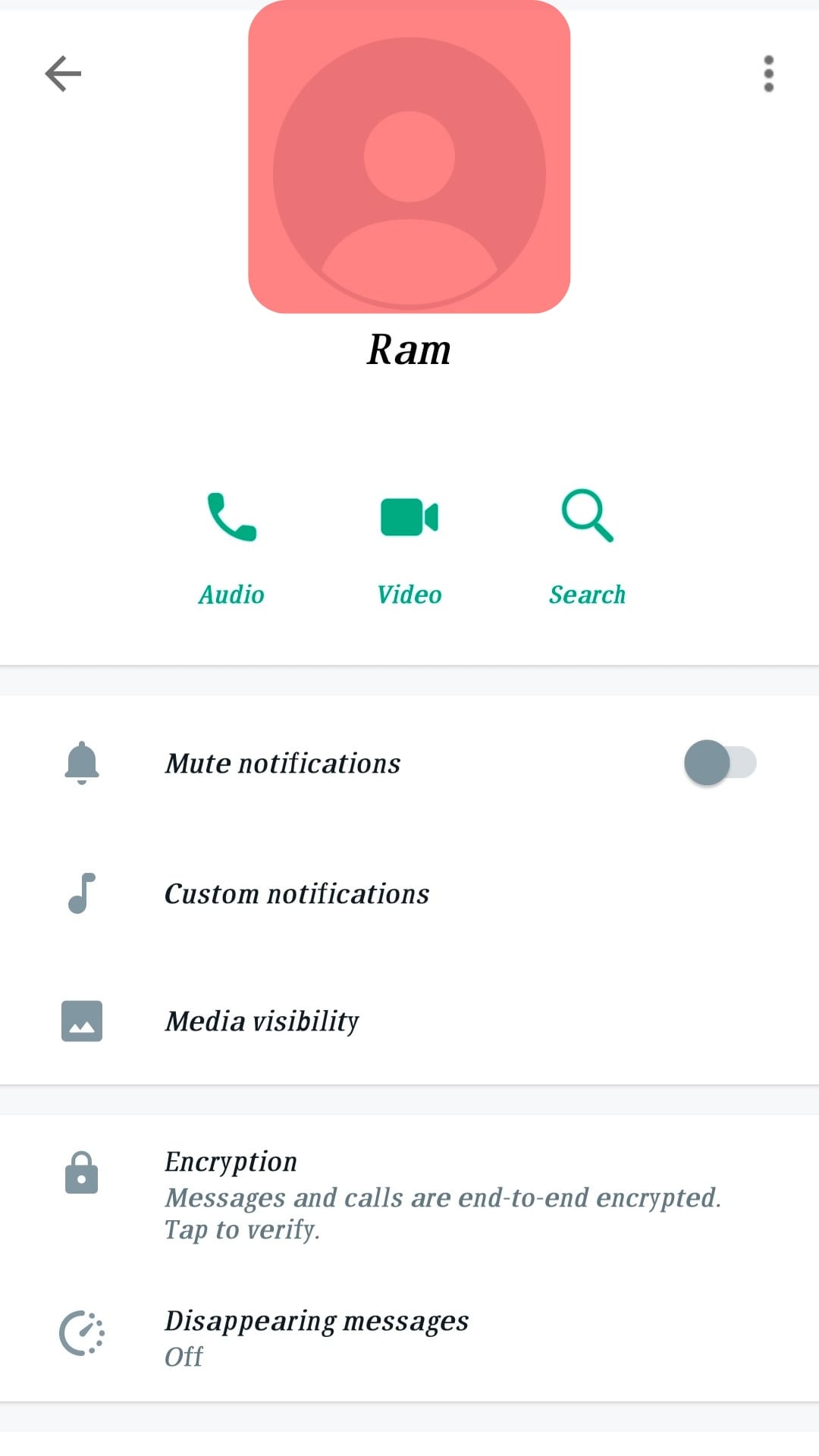The height and width of the screenshot is (1456, 819).
Task: Open Disappearing messages settings
Action: click(316, 1335)
